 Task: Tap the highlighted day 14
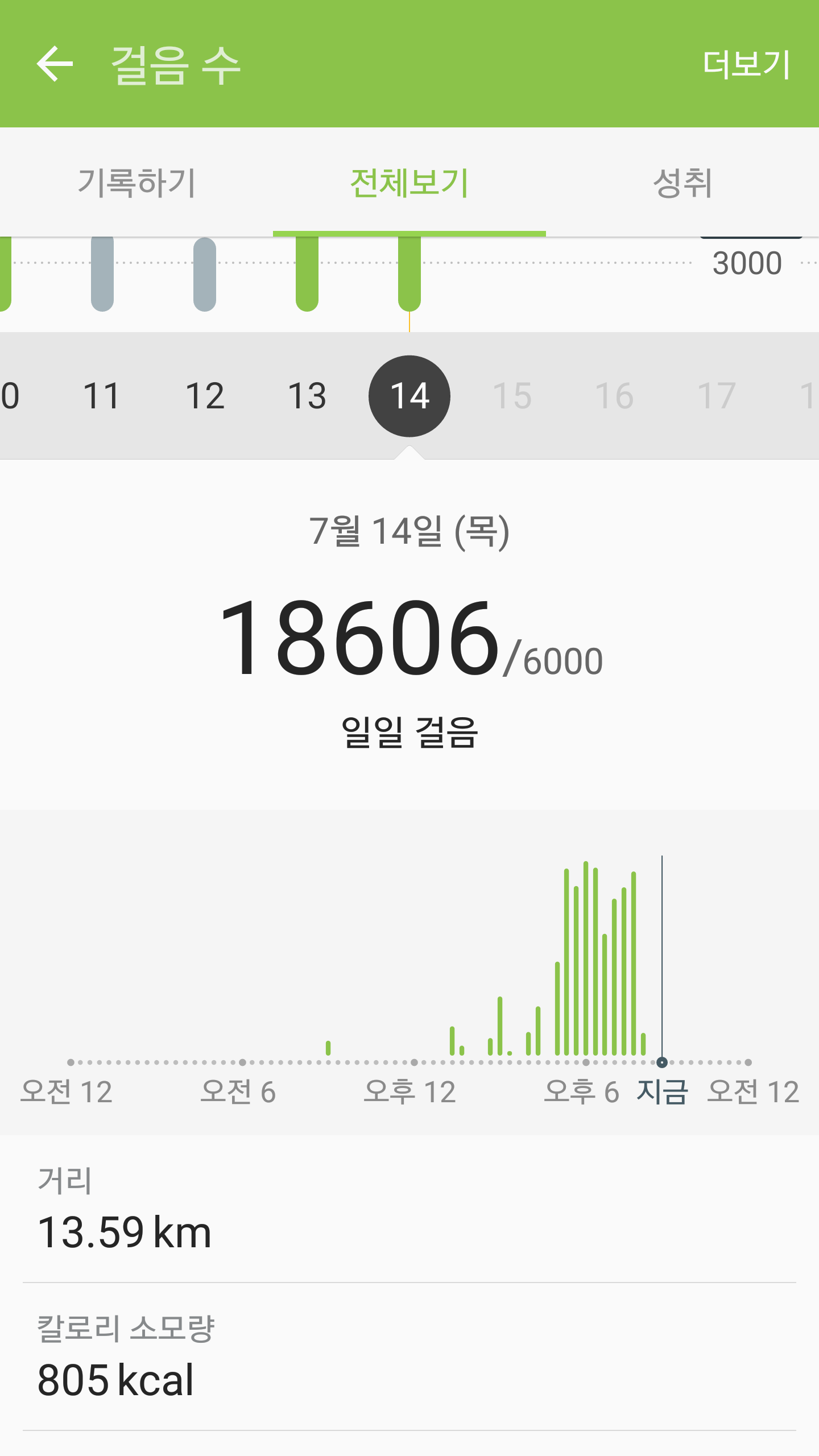click(409, 396)
